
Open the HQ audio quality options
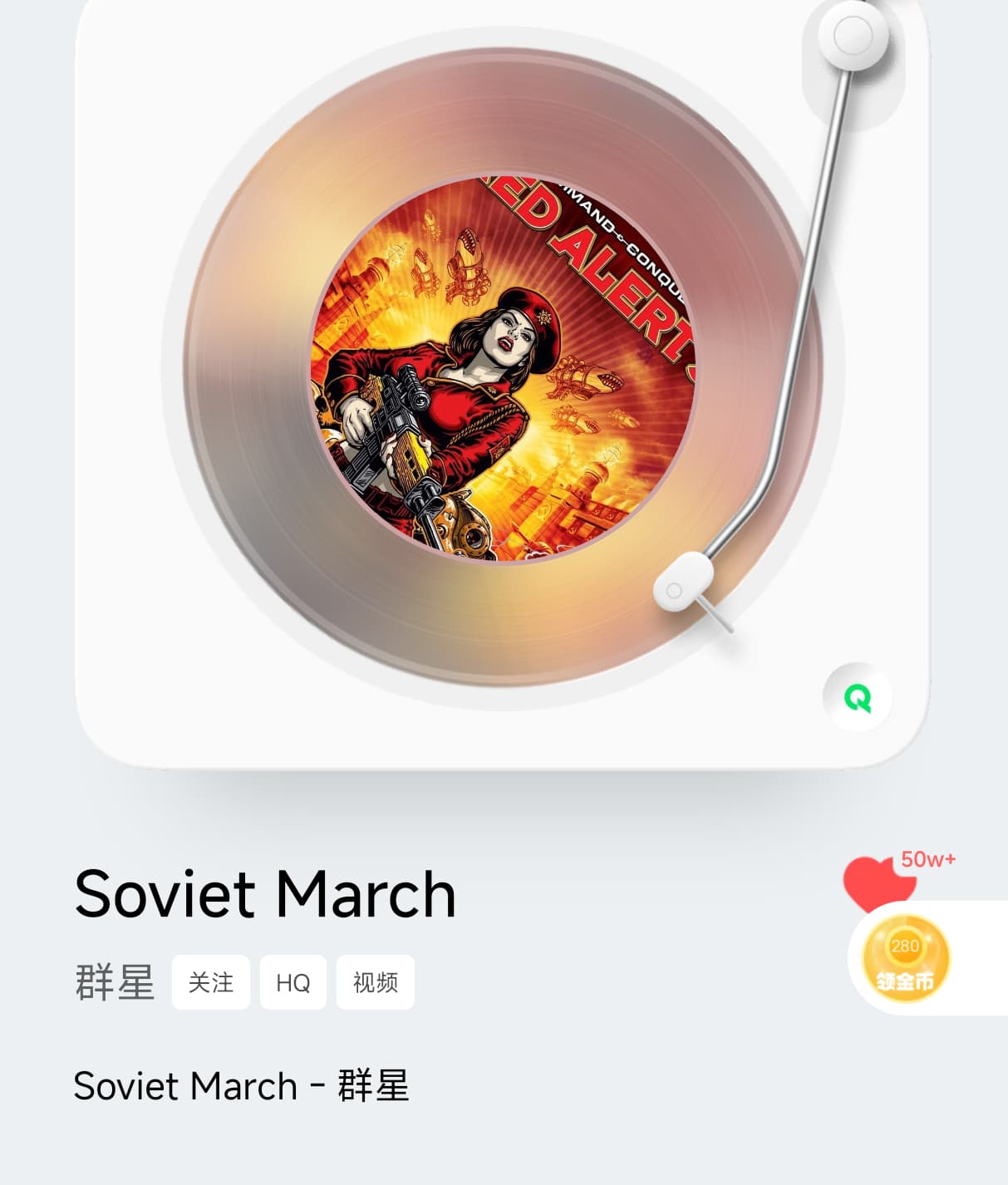click(x=293, y=982)
